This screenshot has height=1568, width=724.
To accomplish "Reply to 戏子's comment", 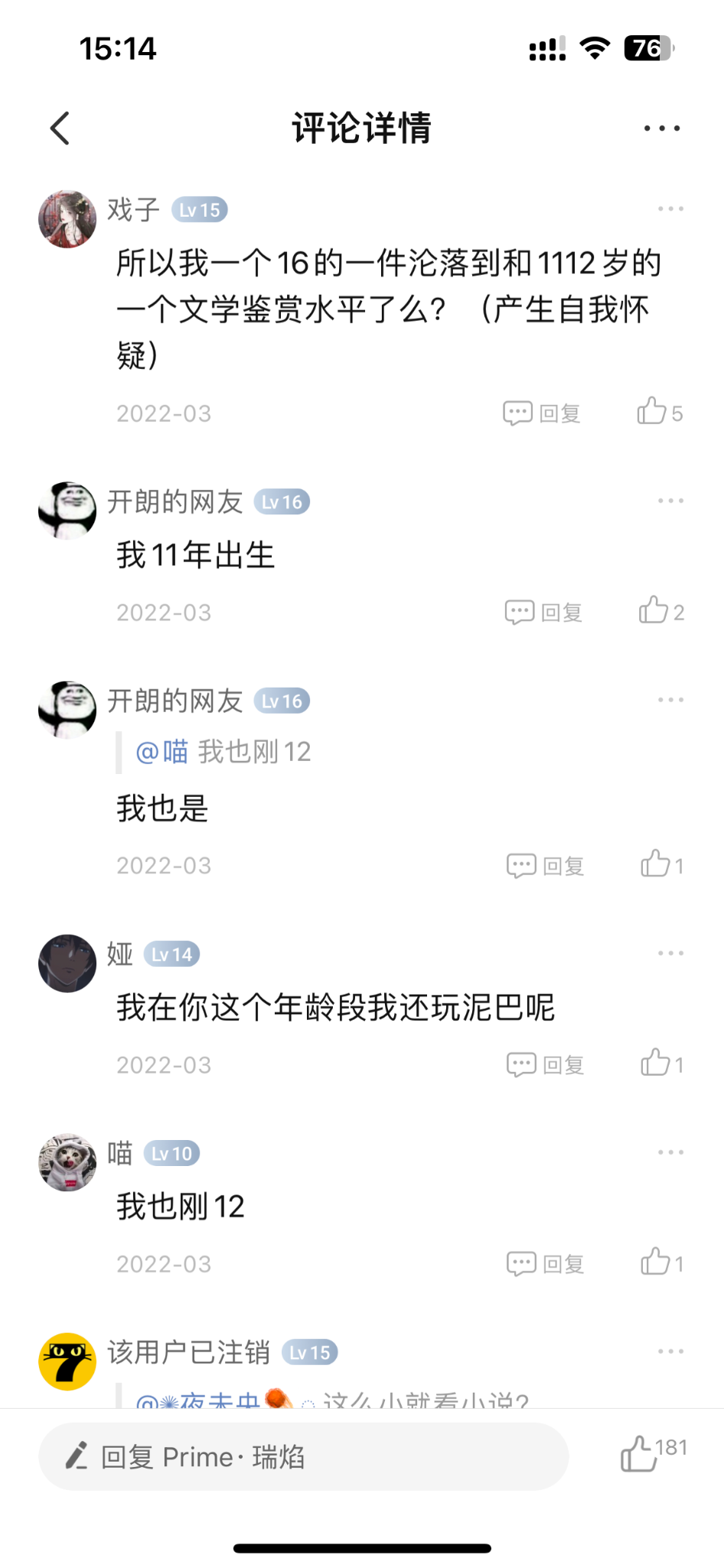I will pos(542,413).
